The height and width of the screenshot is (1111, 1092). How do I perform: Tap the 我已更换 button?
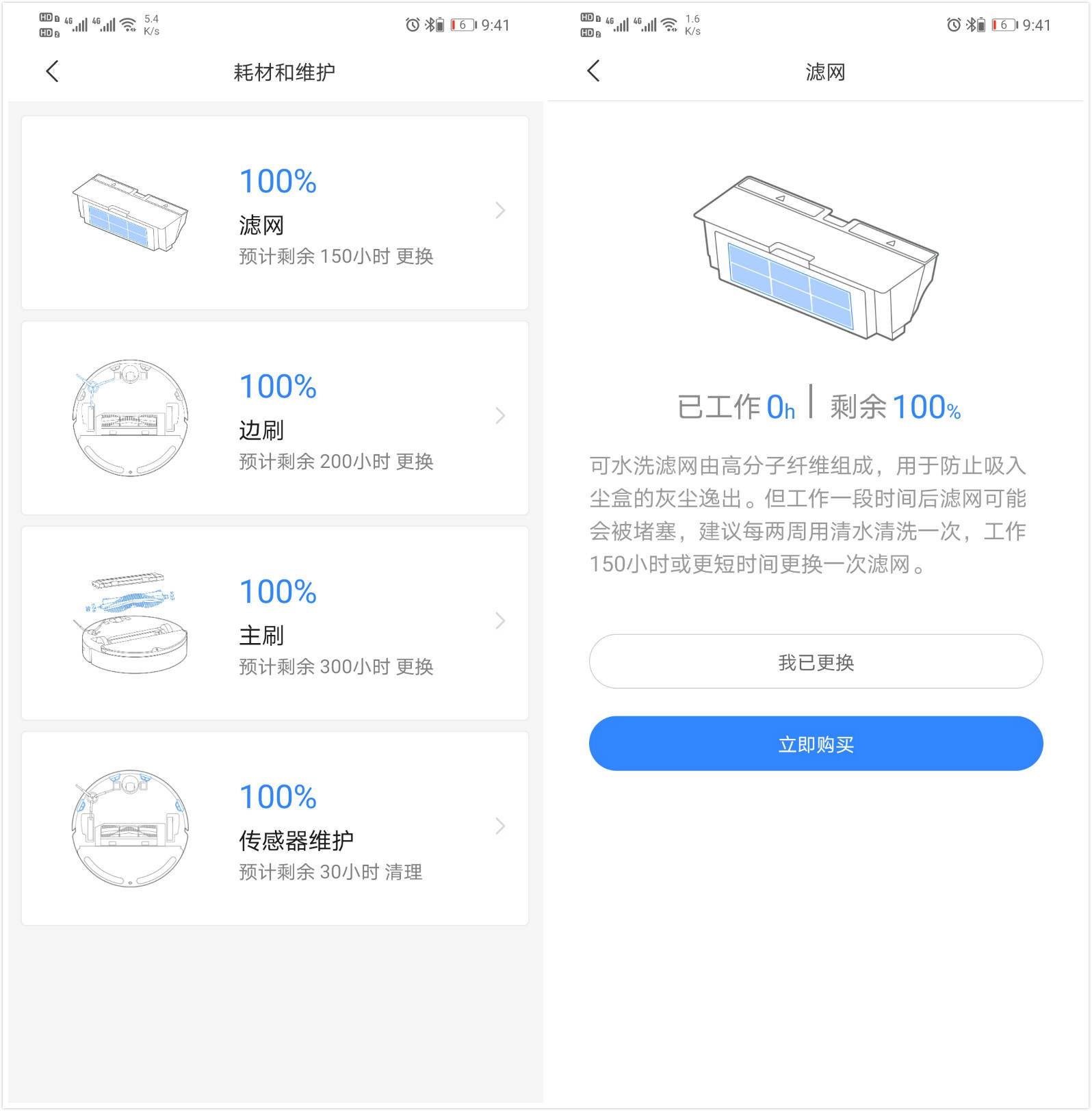816,662
